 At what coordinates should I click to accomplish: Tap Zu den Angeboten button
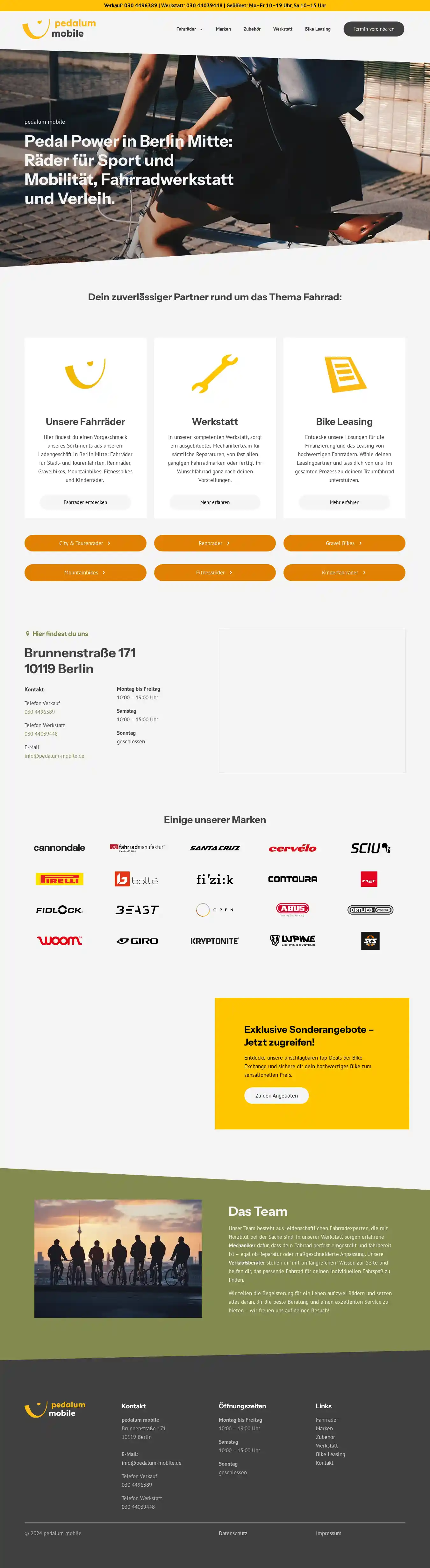(276, 1096)
